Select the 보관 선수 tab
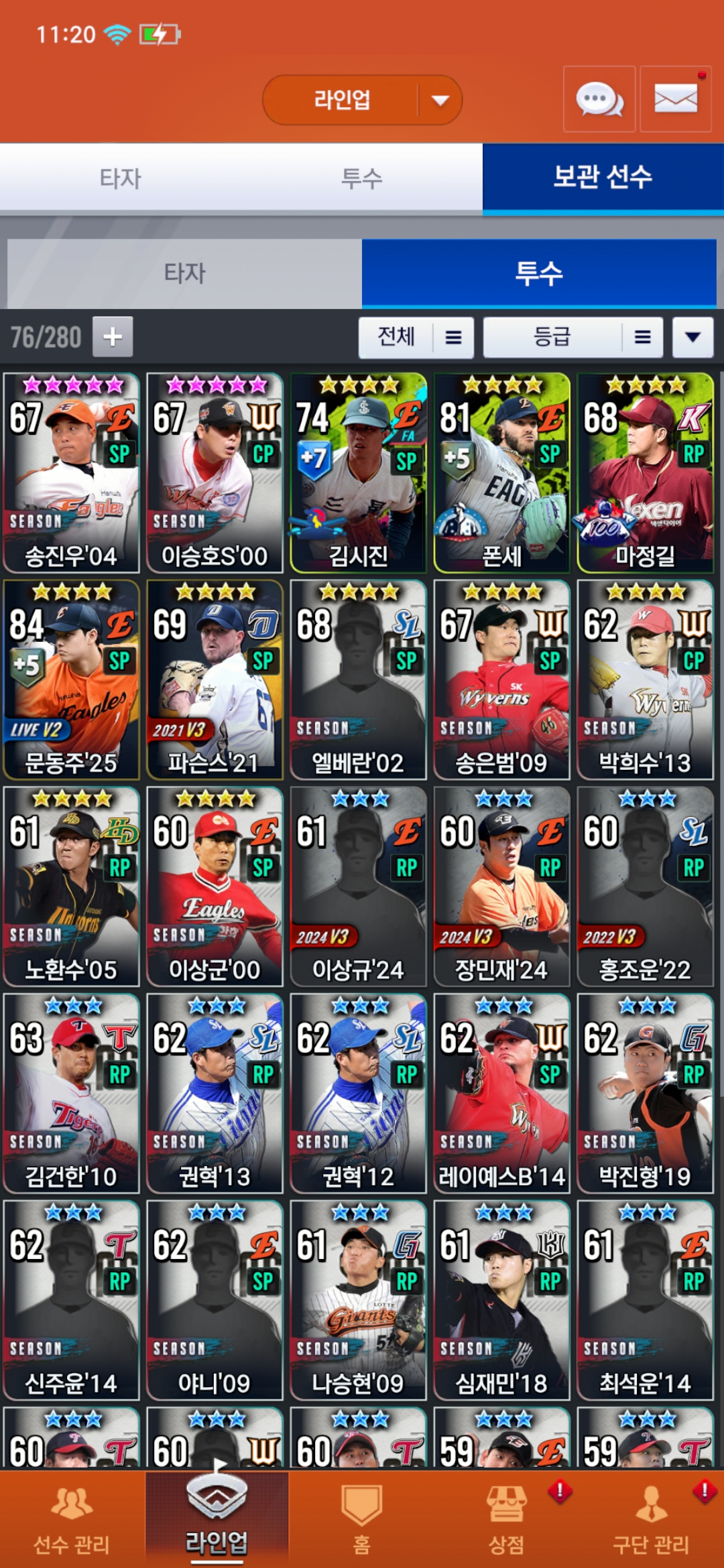 (x=603, y=178)
